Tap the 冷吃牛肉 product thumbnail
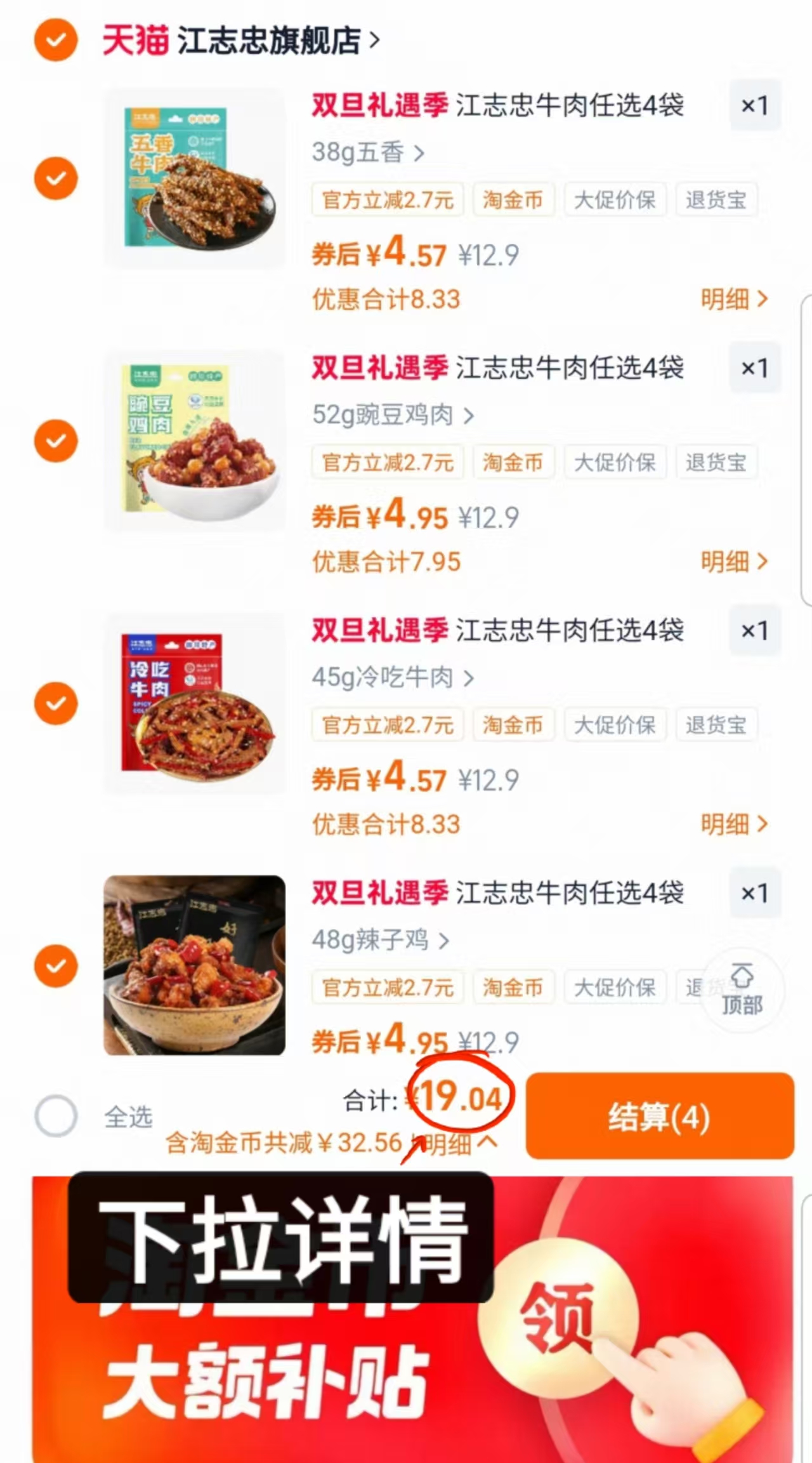812x1463 pixels. 193,705
